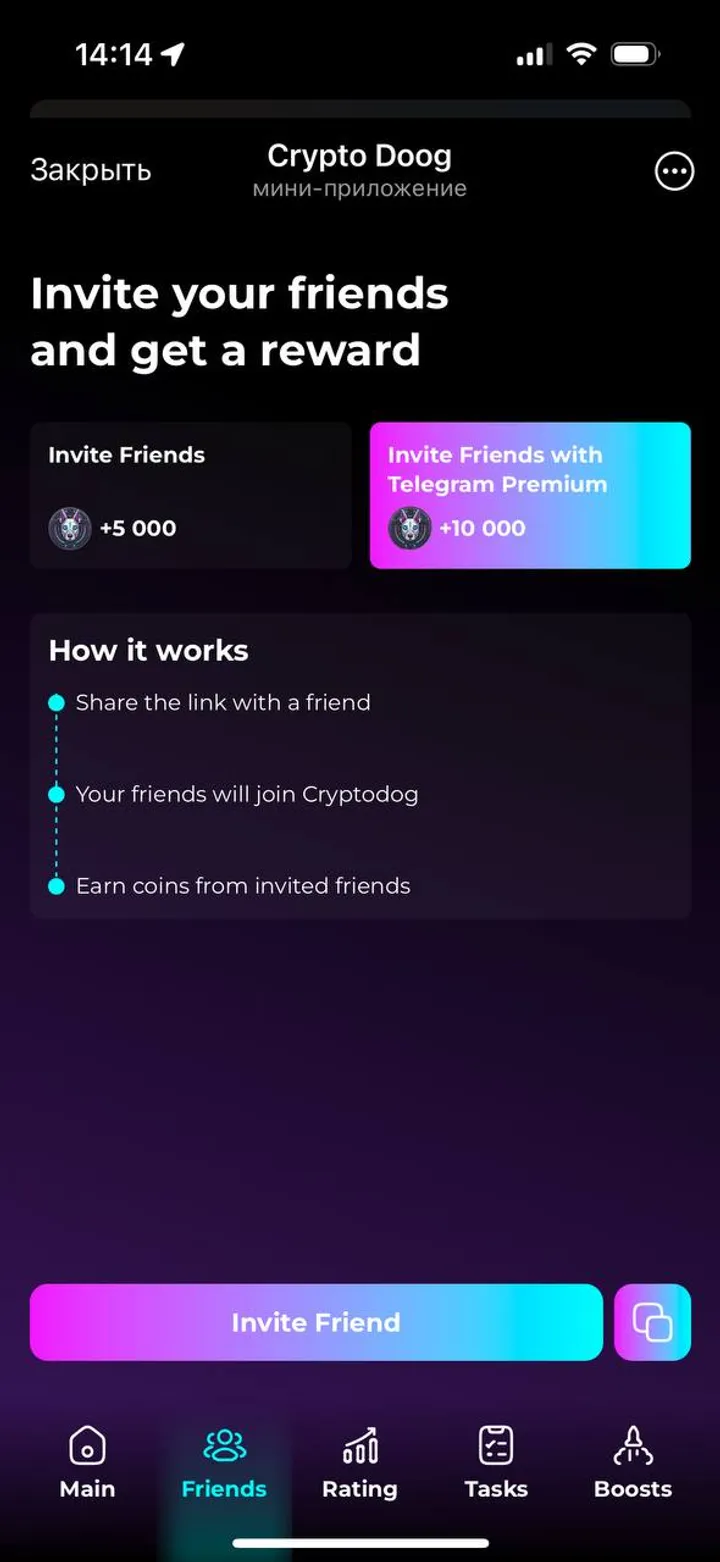This screenshot has height=1562, width=720.
Task: Tap Закрыть to close the mini-app
Action: click(91, 171)
